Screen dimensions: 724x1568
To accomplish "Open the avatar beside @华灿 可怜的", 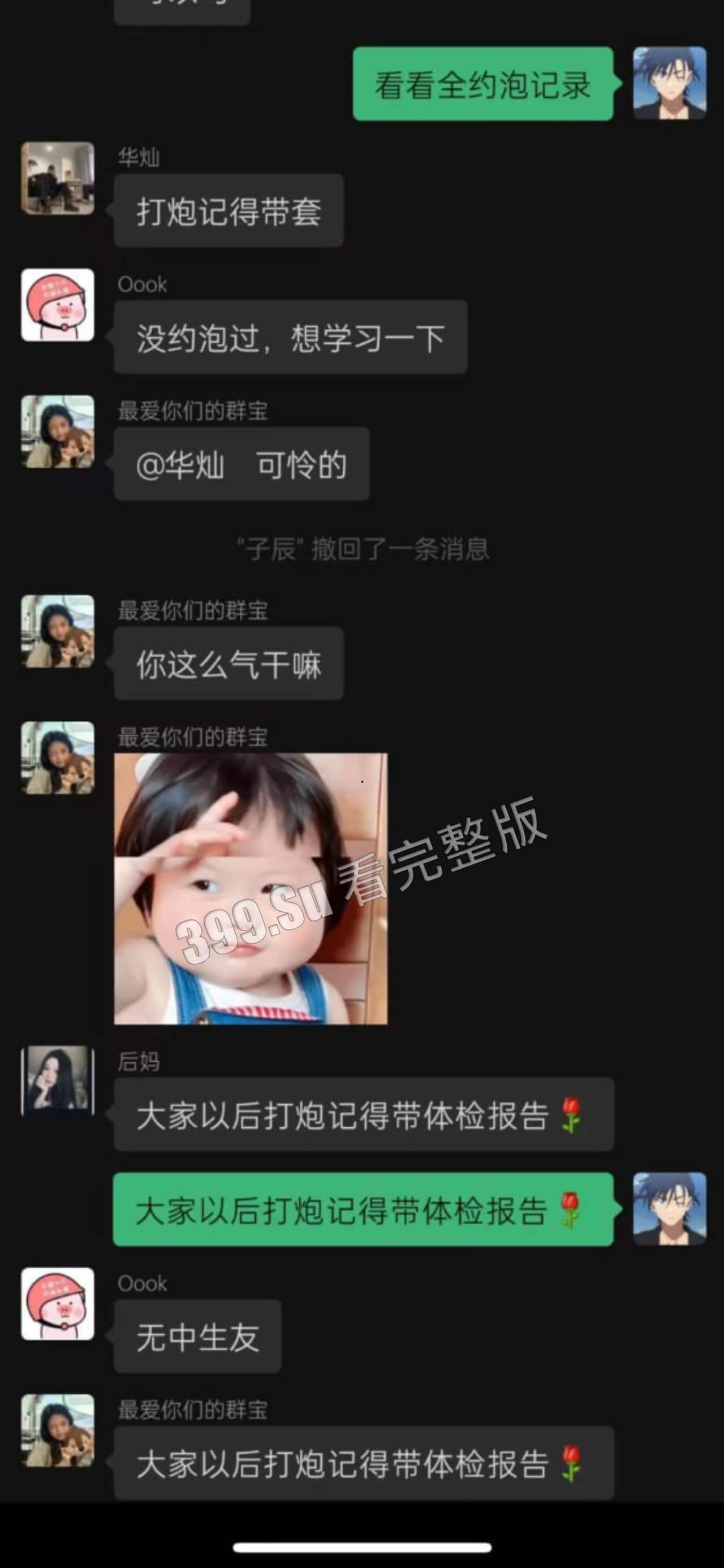I will coord(58,432).
